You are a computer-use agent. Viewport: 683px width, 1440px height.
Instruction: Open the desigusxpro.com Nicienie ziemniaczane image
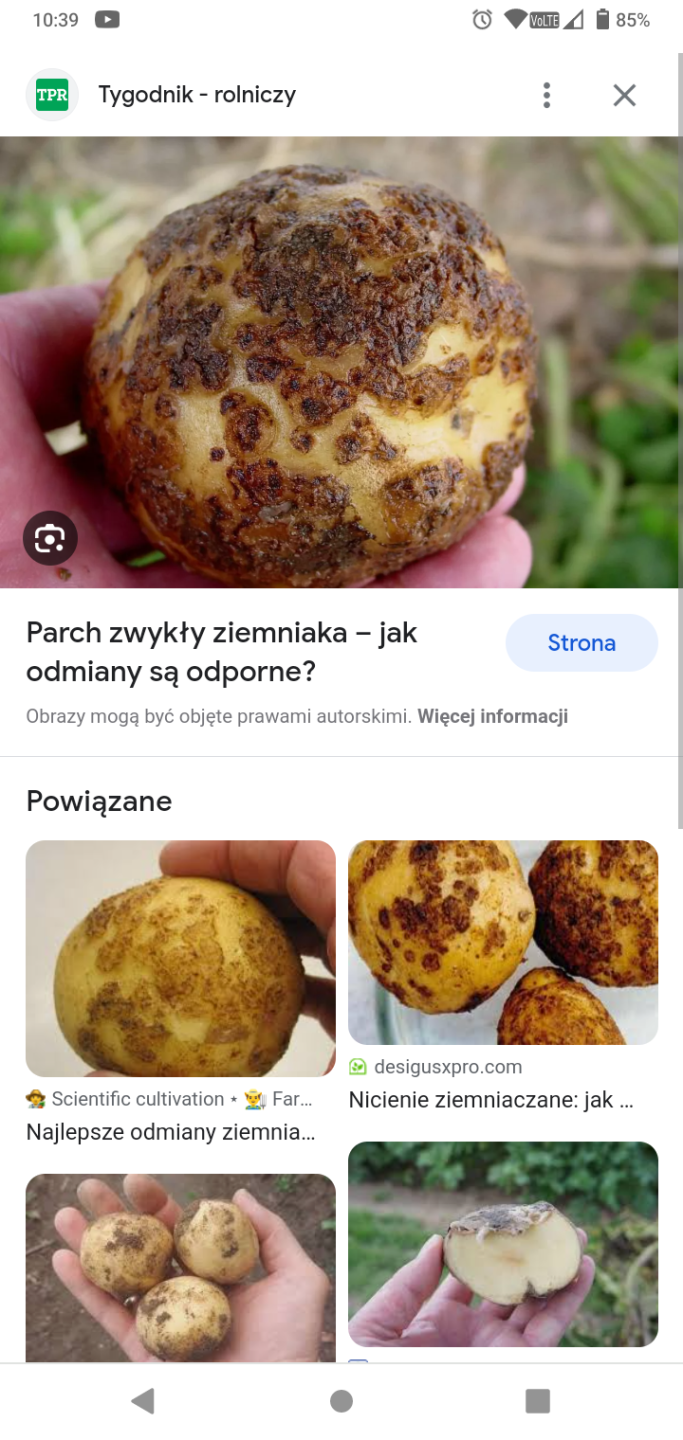[503, 942]
